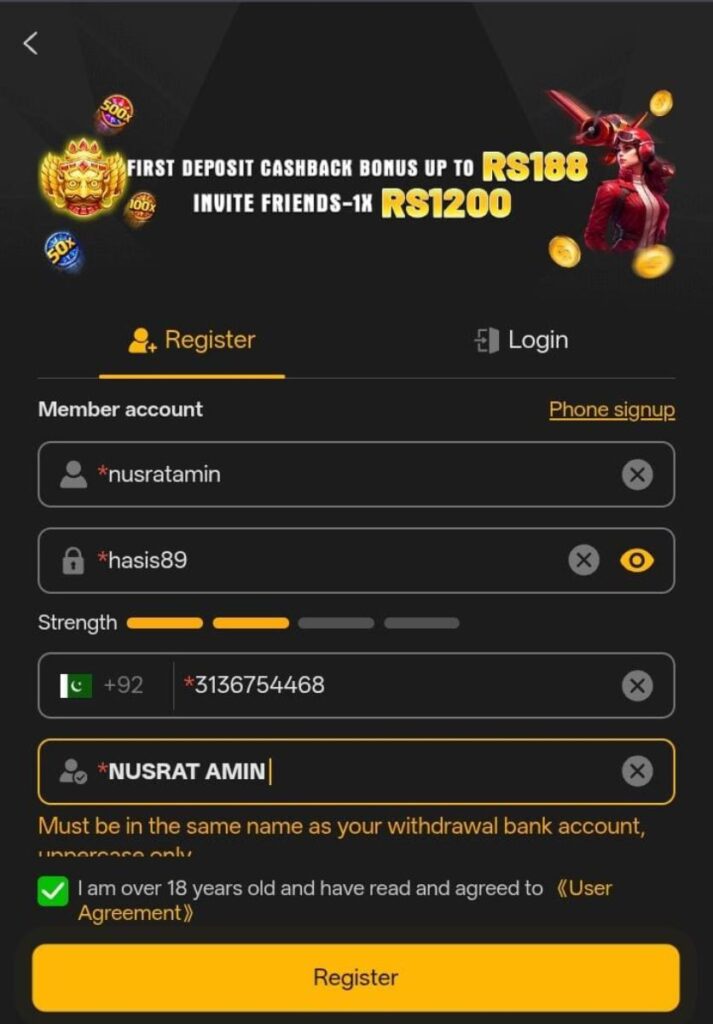Viewport: 713px width, 1024px height.
Task: Open the +92 country code picker
Action: (102, 686)
